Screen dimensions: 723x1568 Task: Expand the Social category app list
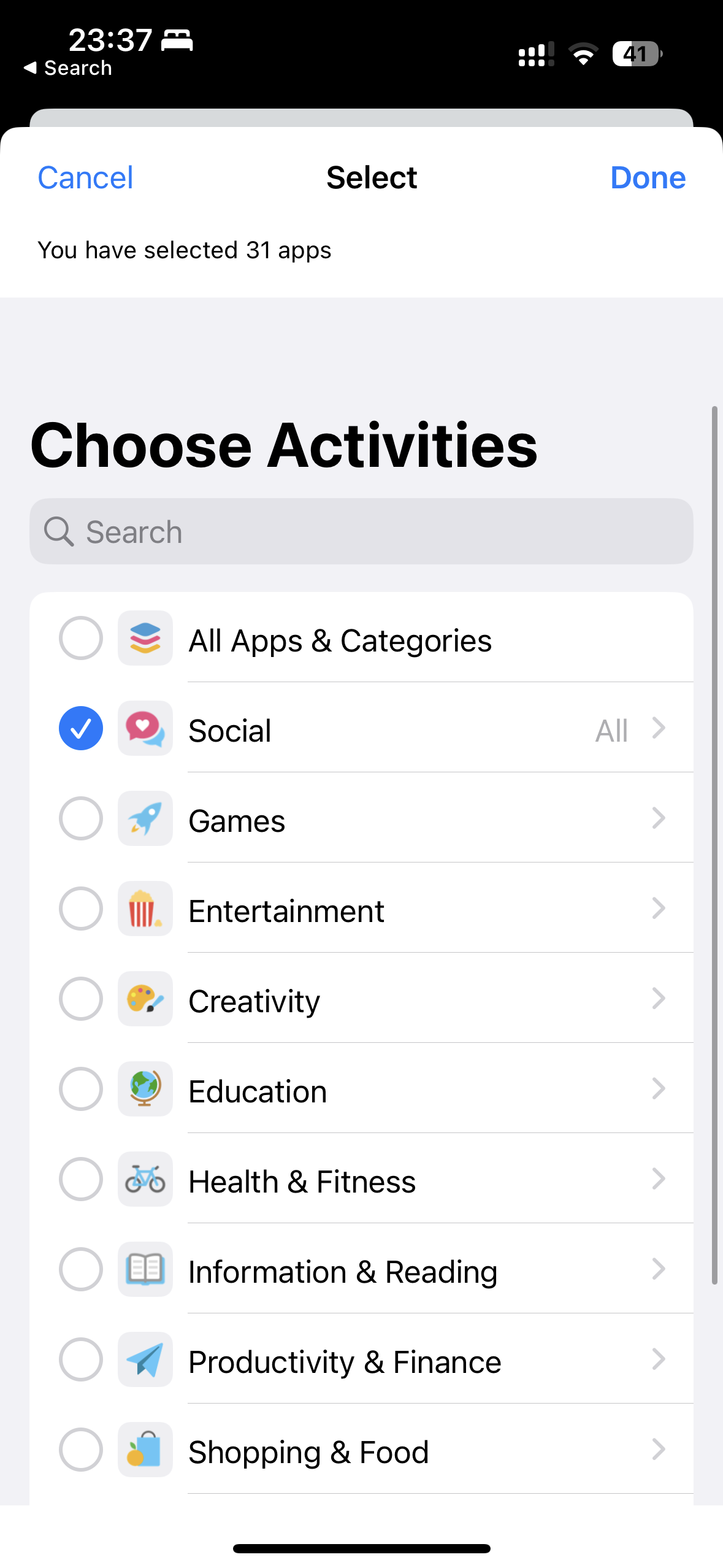pos(658,728)
